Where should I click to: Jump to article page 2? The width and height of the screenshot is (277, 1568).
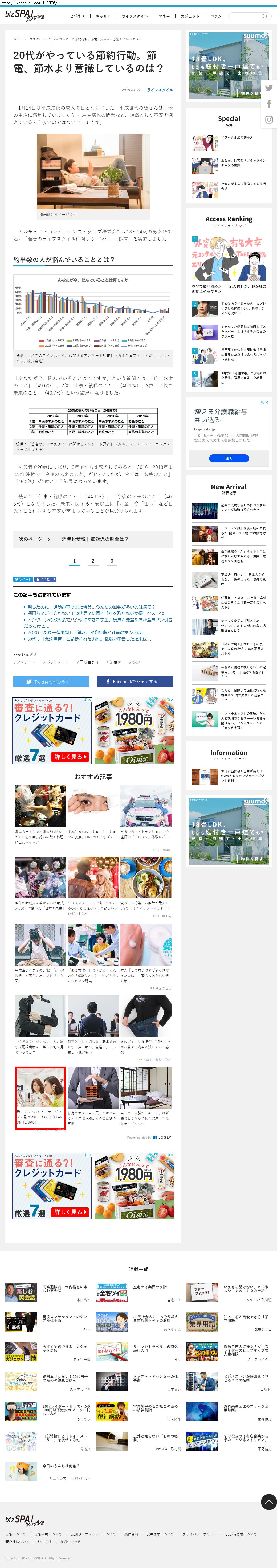pyautogui.click(x=93, y=561)
